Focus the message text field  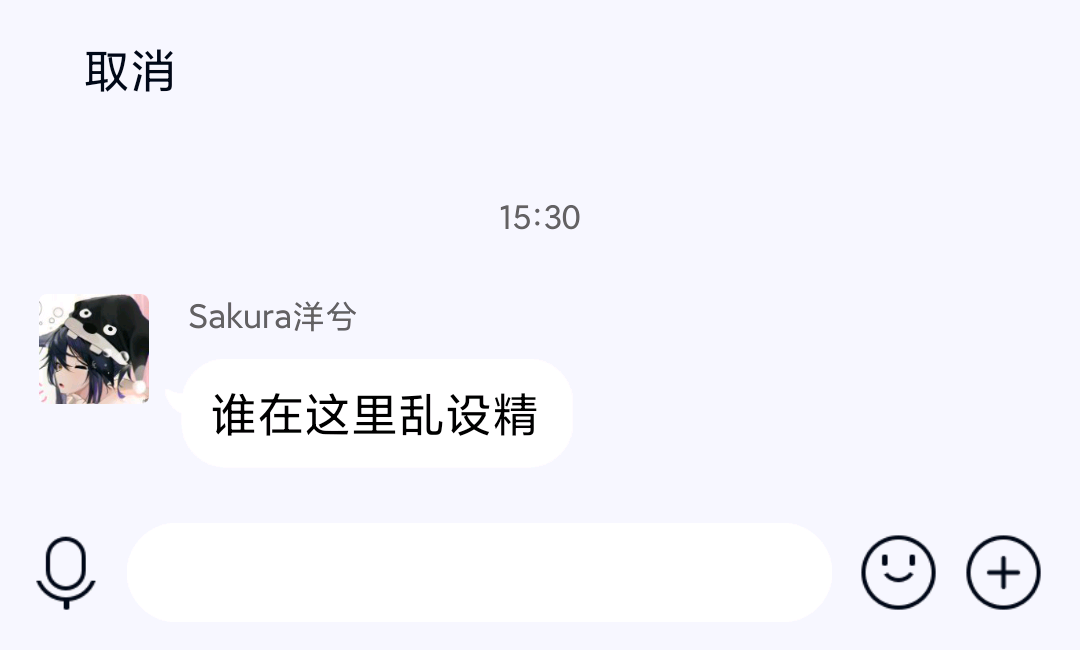[x=479, y=573]
